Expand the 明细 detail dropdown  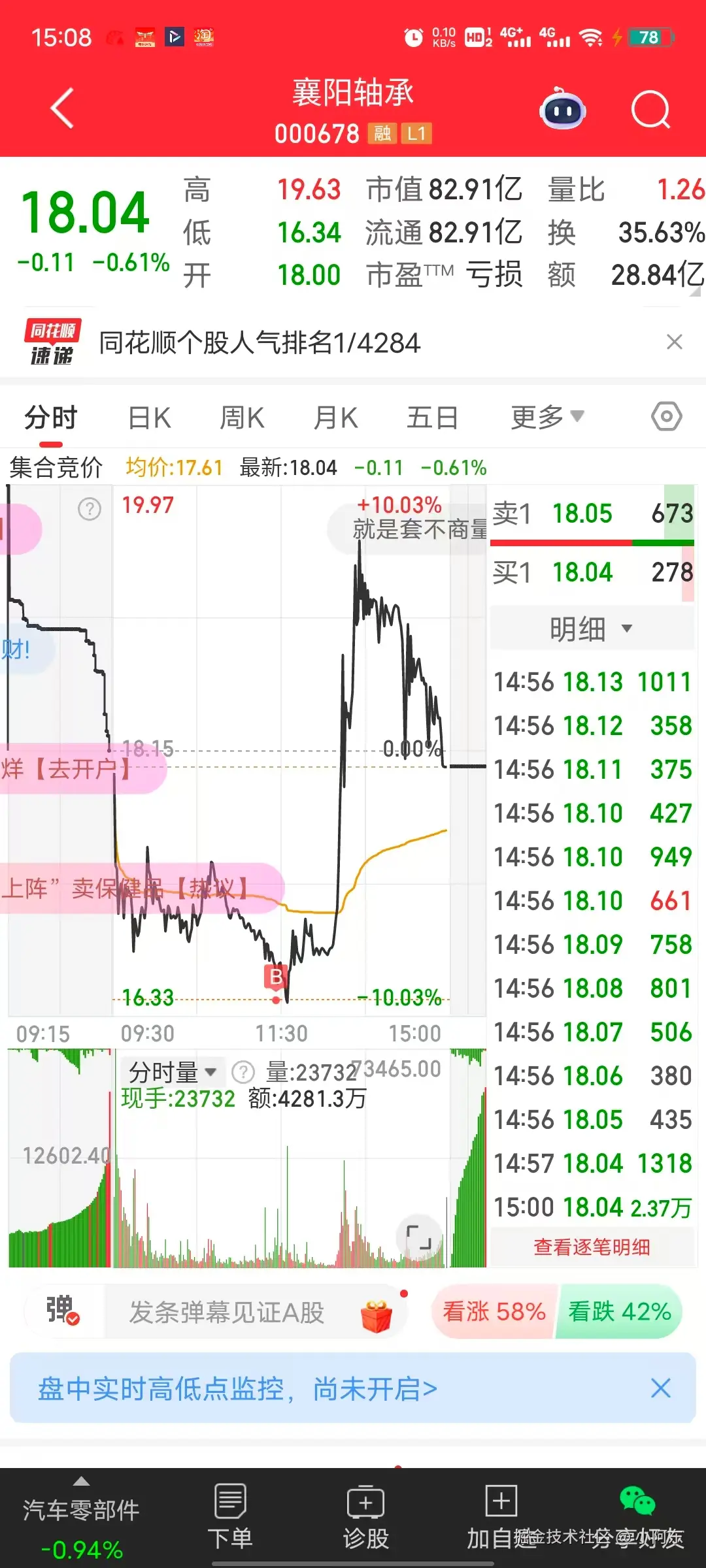tap(590, 628)
